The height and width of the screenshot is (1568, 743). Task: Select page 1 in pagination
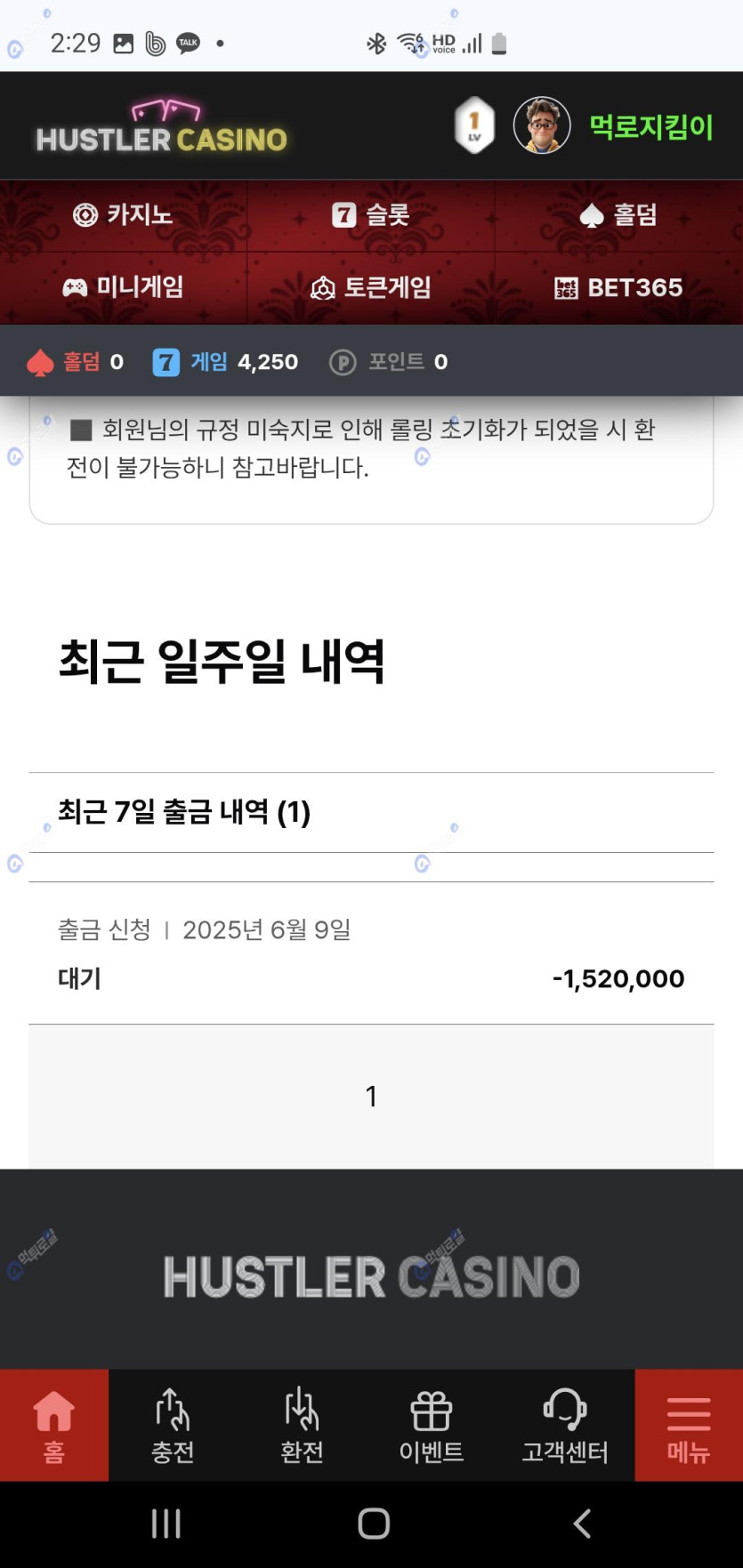tap(371, 1097)
